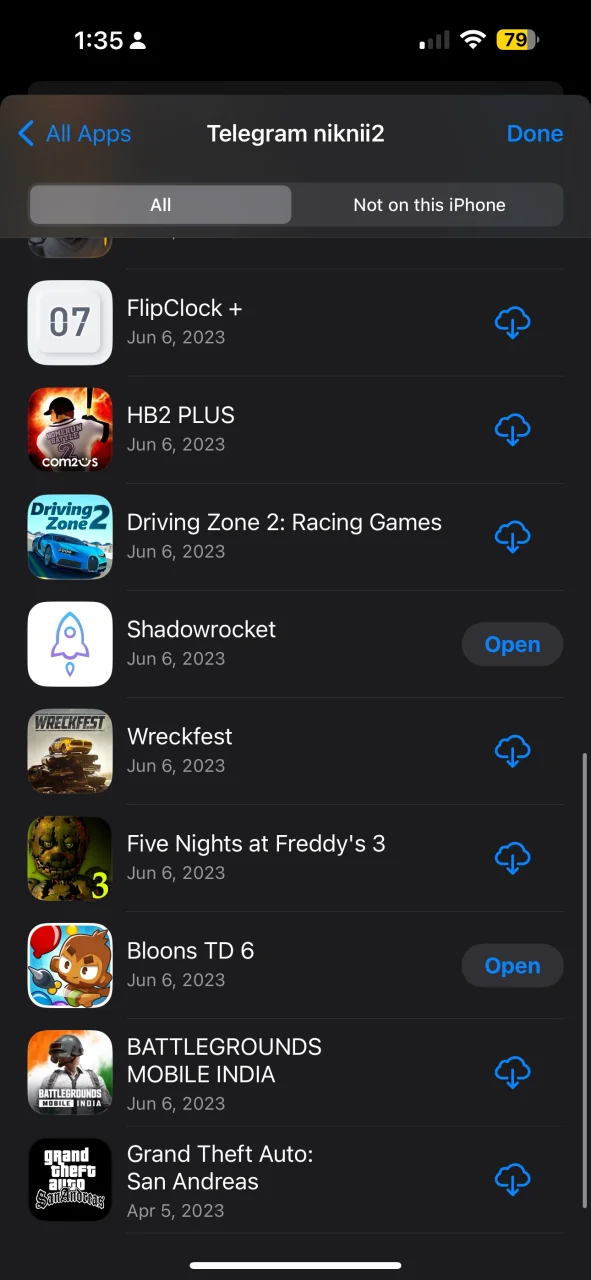Go back to All Apps
The image size is (591, 1280).
74,133
